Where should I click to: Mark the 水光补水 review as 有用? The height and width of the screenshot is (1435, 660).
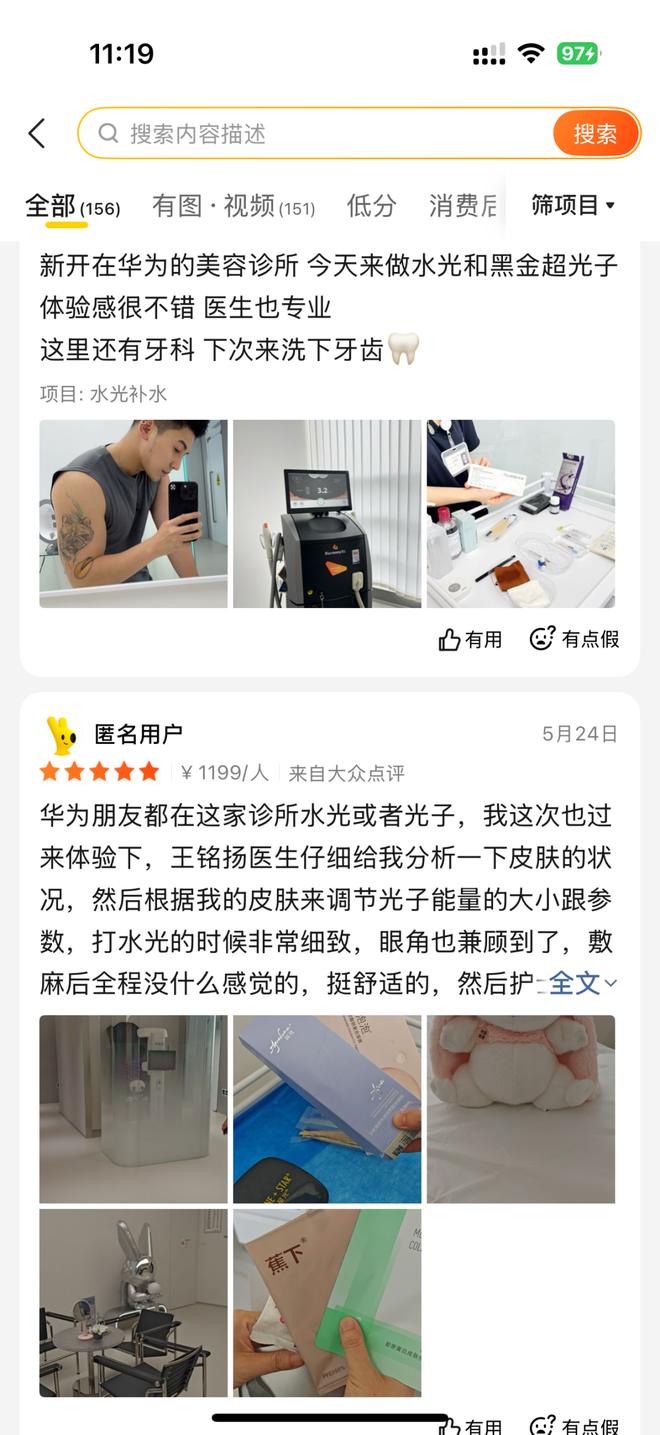pos(471,639)
